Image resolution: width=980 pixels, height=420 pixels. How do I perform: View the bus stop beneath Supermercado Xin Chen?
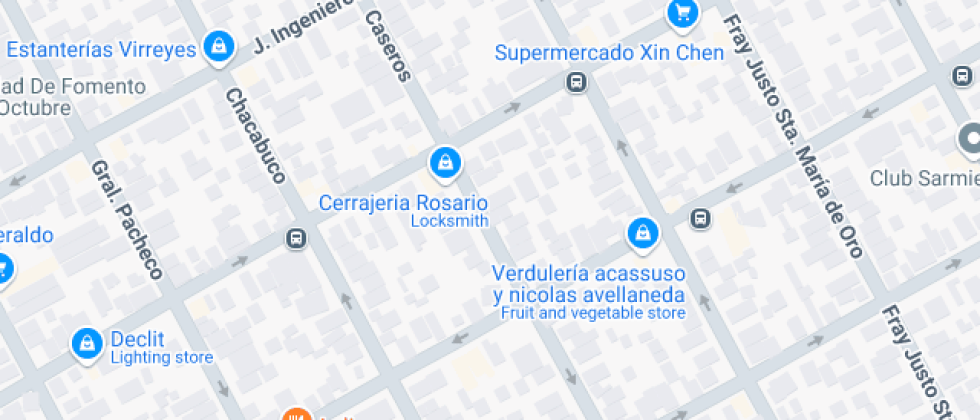(x=576, y=82)
